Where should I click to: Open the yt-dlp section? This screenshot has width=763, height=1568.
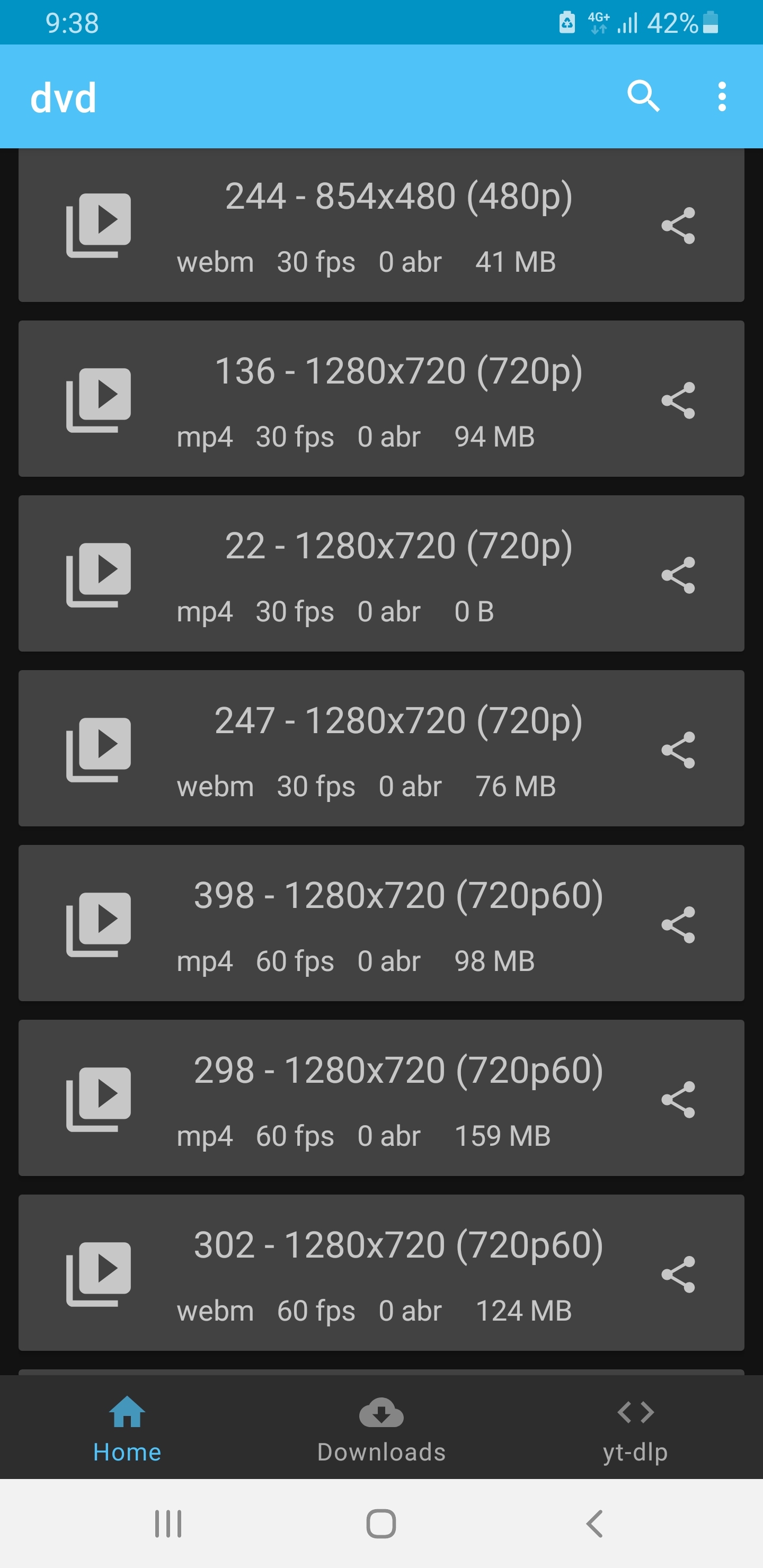(635, 1430)
